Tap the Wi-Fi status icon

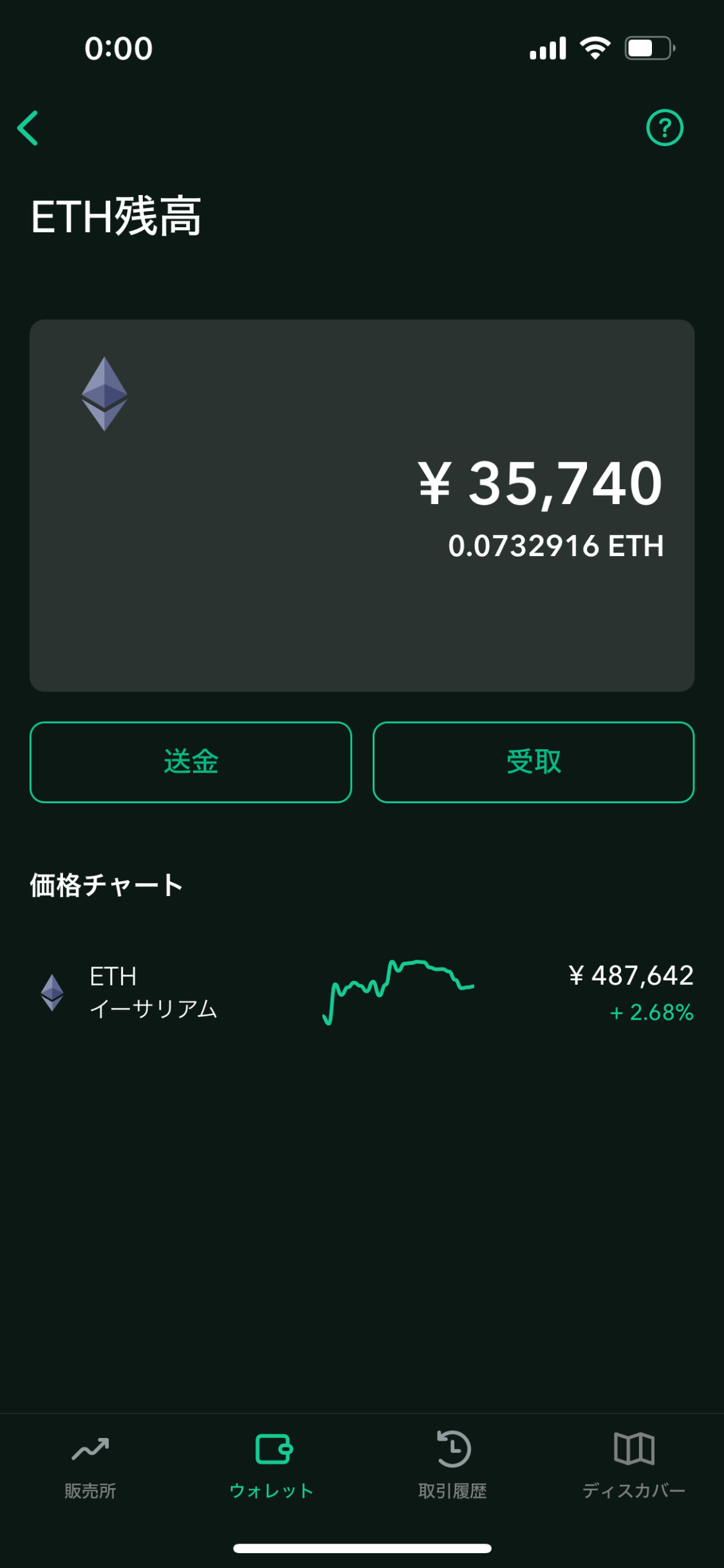(593, 47)
